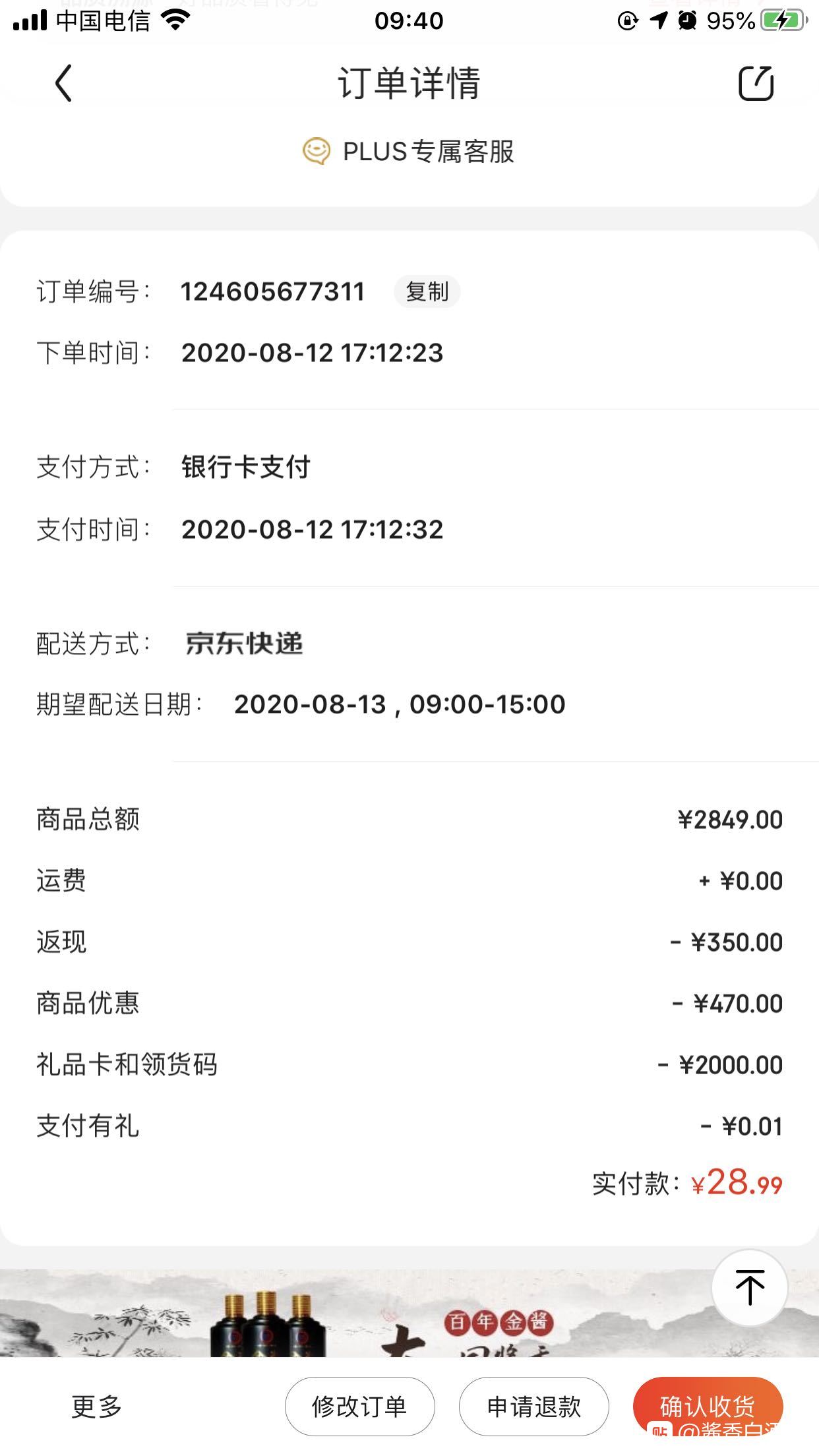Jump to the top with the floating arrow button

click(x=750, y=1287)
